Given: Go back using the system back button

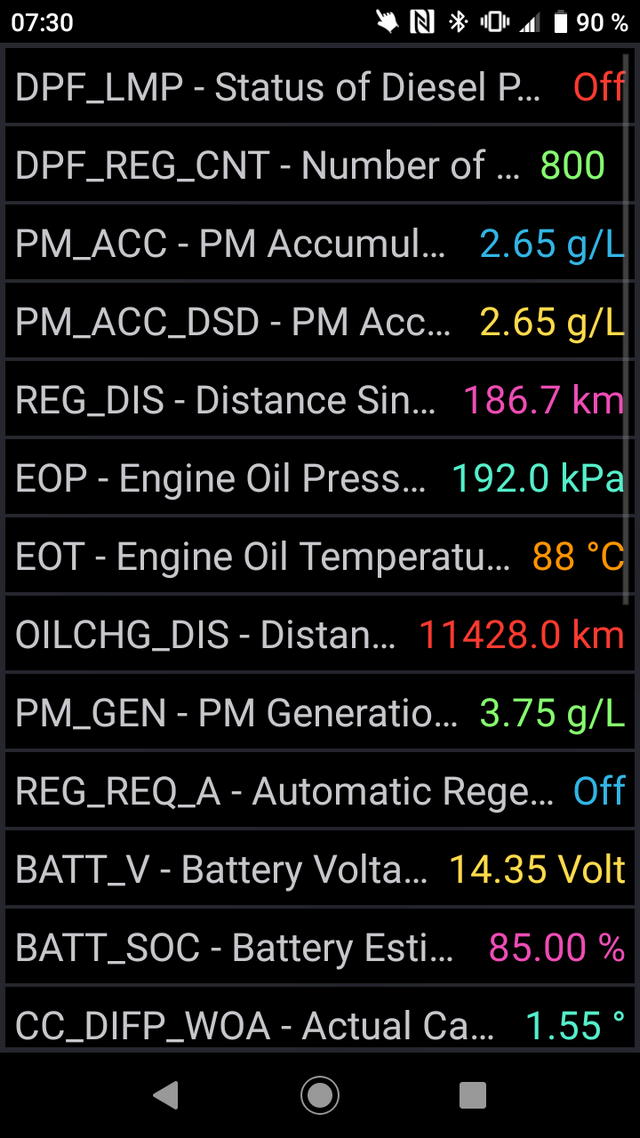Looking at the screenshot, I should click(x=166, y=1095).
